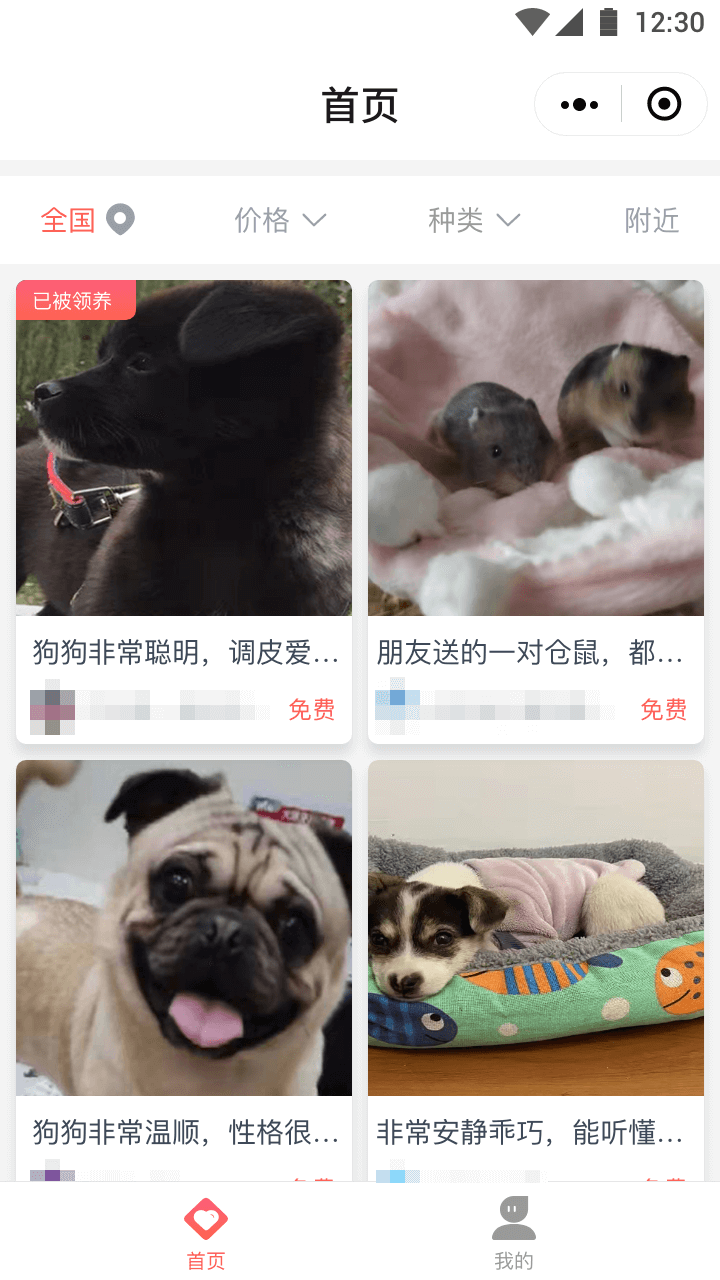Image resolution: width=720 pixels, height=1280 pixels.
Task: Select the 全国 location filter
Action: [87, 220]
